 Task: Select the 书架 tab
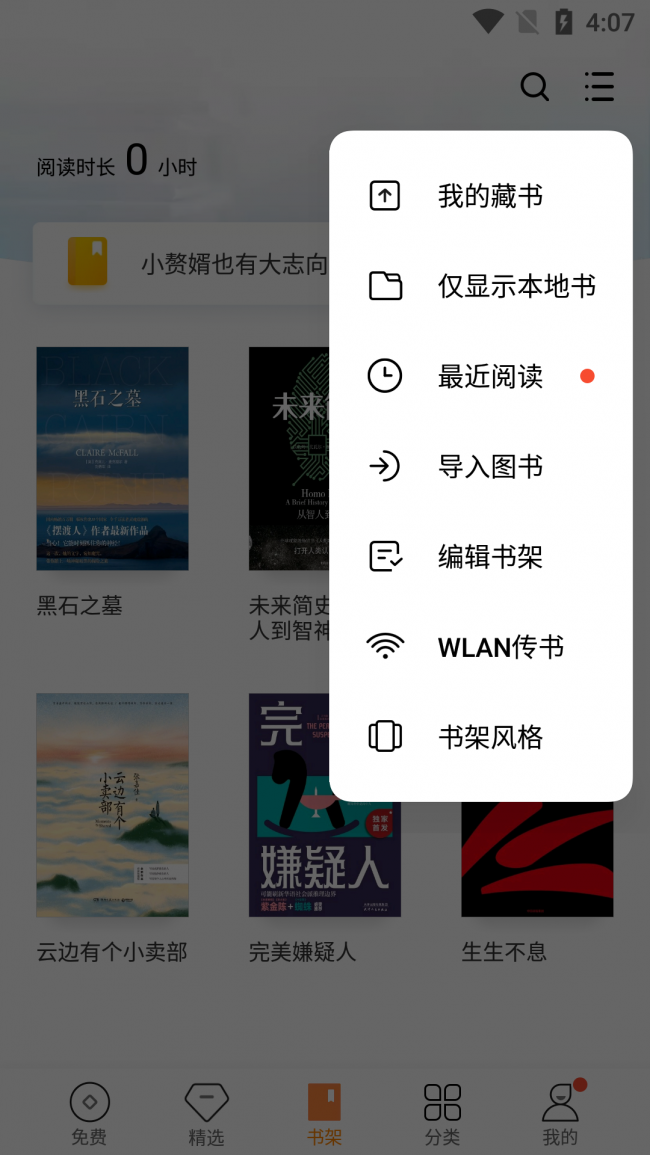[324, 1114]
